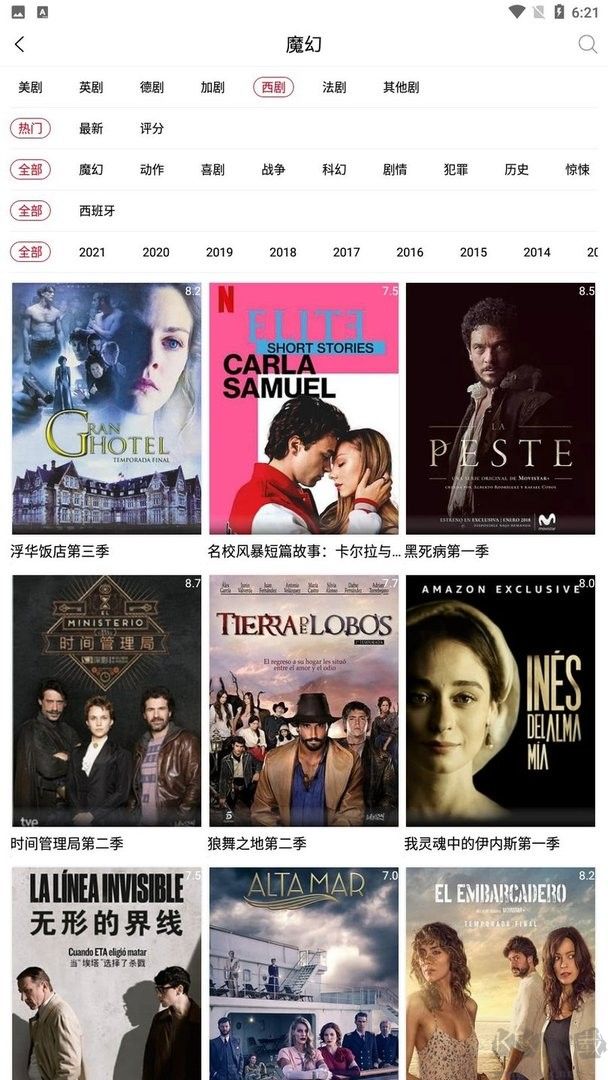Viewport: 608px width, 1080px height.
Task: Open search with the magnifier icon
Action: click(587, 44)
